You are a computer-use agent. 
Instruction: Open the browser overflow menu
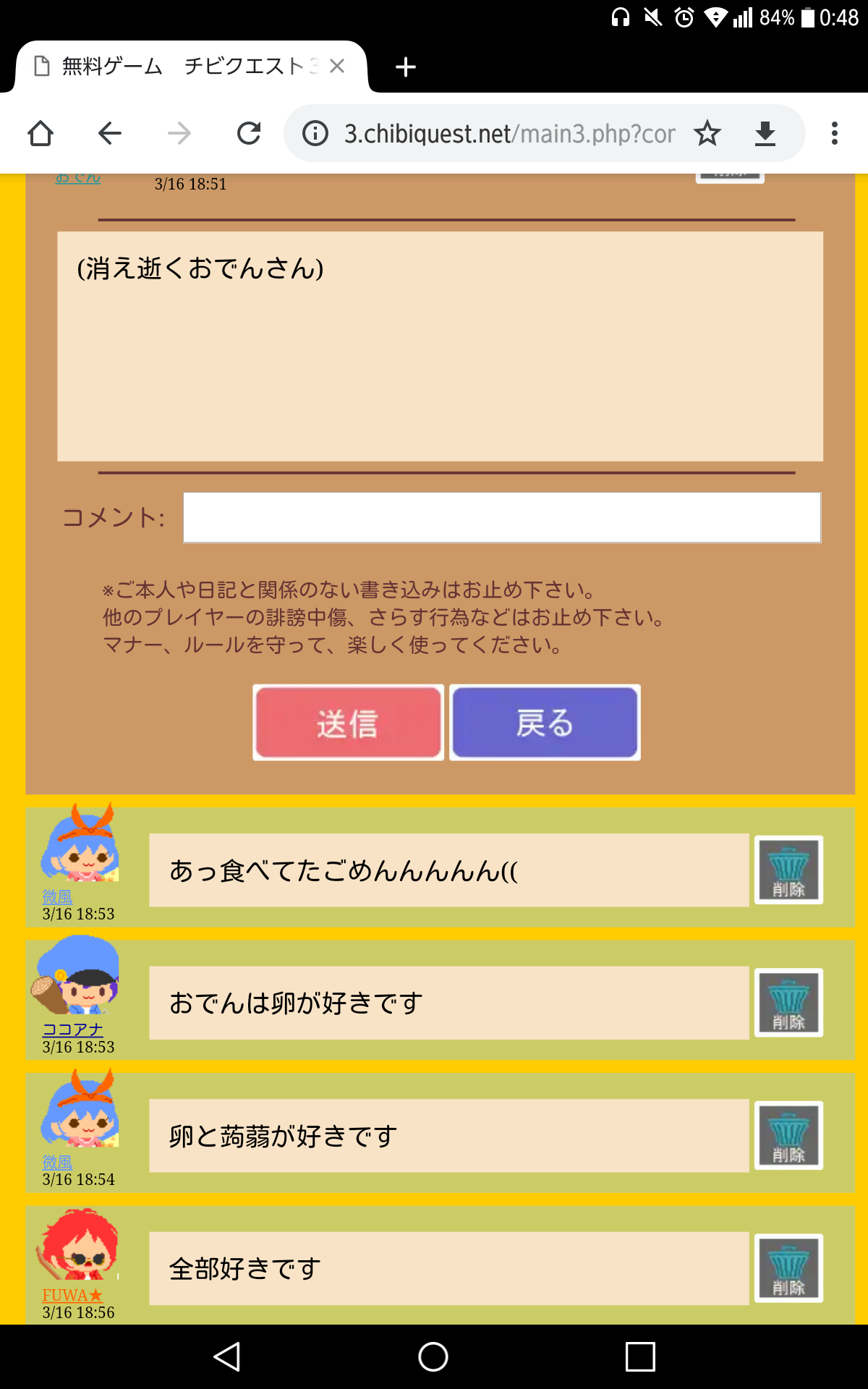(834, 133)
